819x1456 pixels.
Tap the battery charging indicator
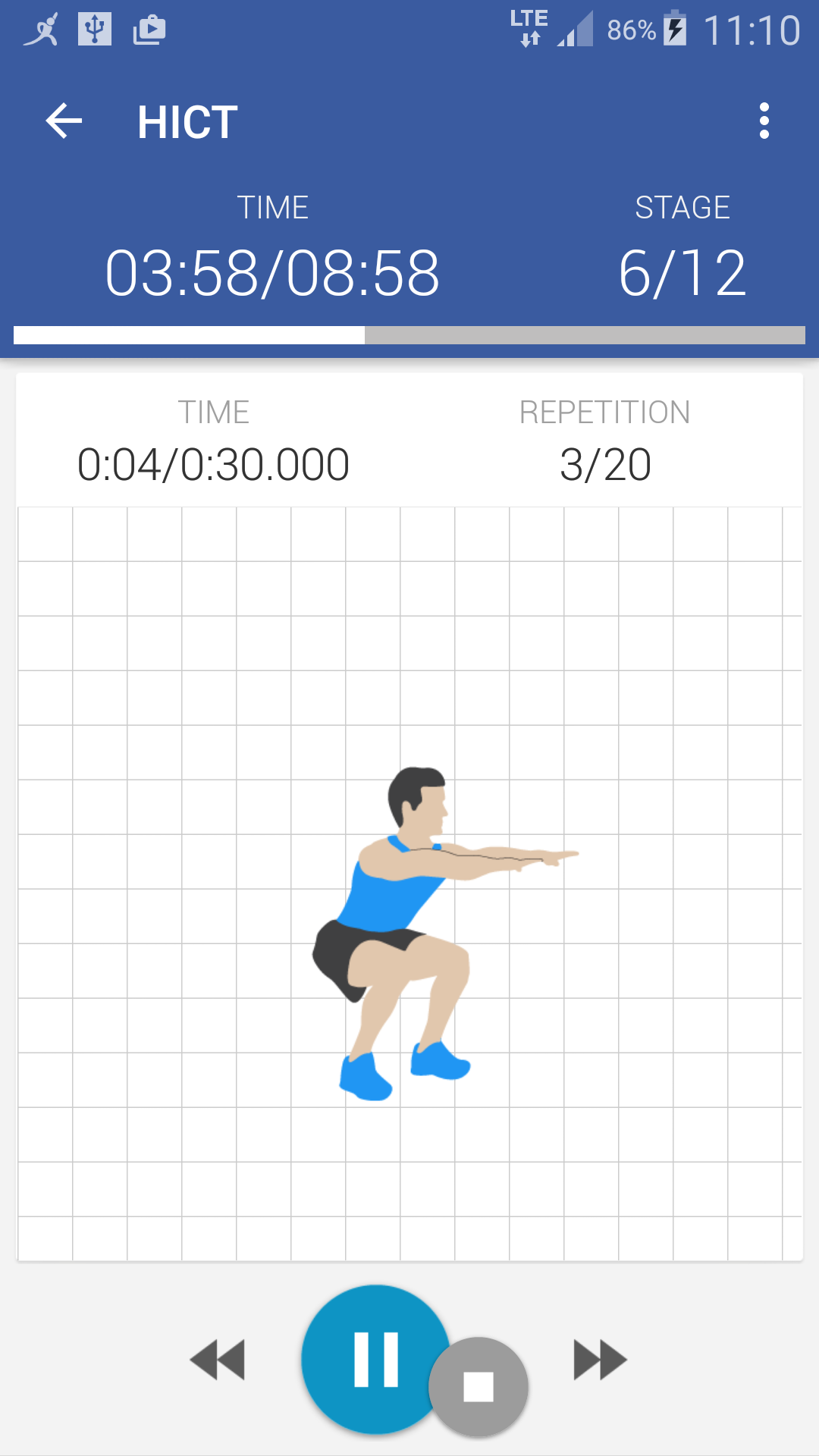pyautogui.click(x=673, y=25)
